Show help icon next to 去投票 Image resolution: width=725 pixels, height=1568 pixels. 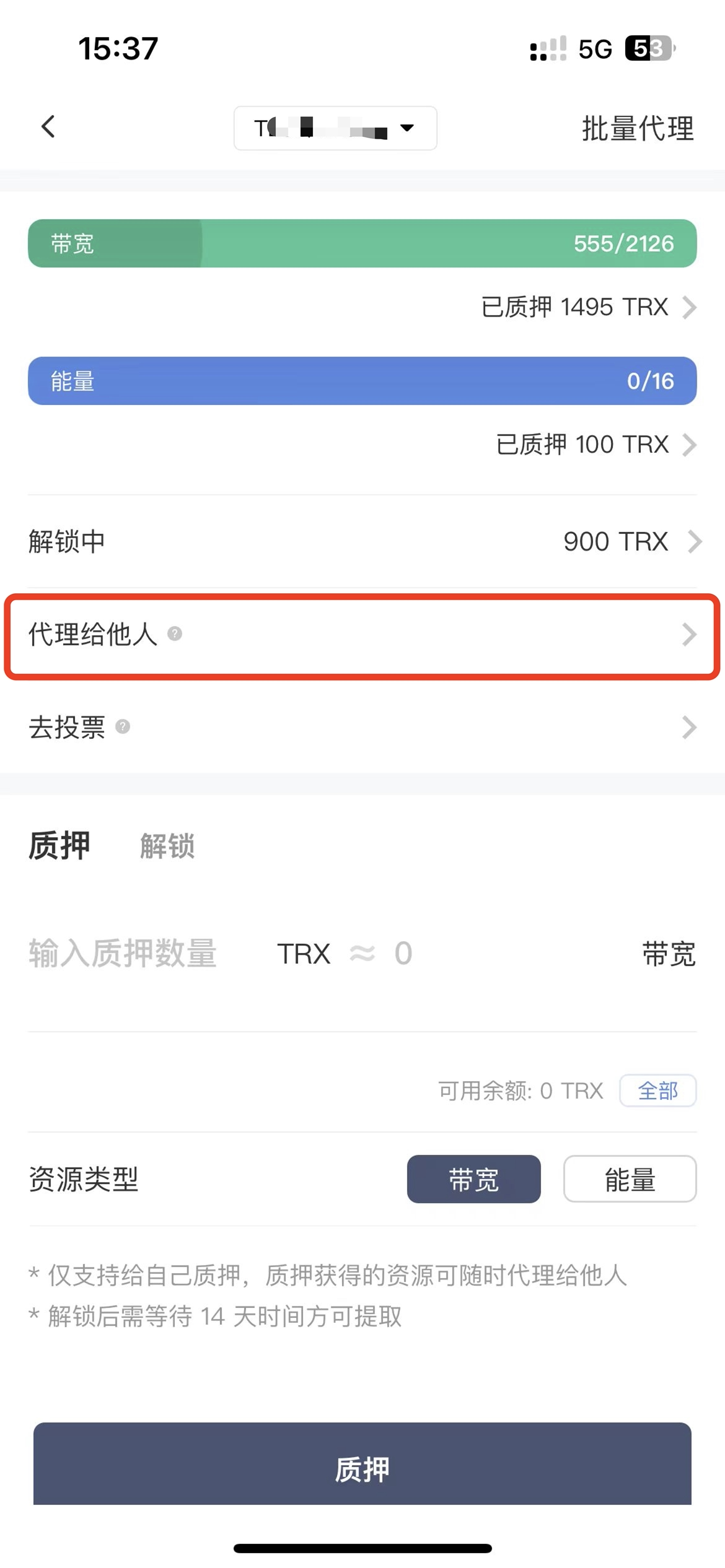[123, 726]
